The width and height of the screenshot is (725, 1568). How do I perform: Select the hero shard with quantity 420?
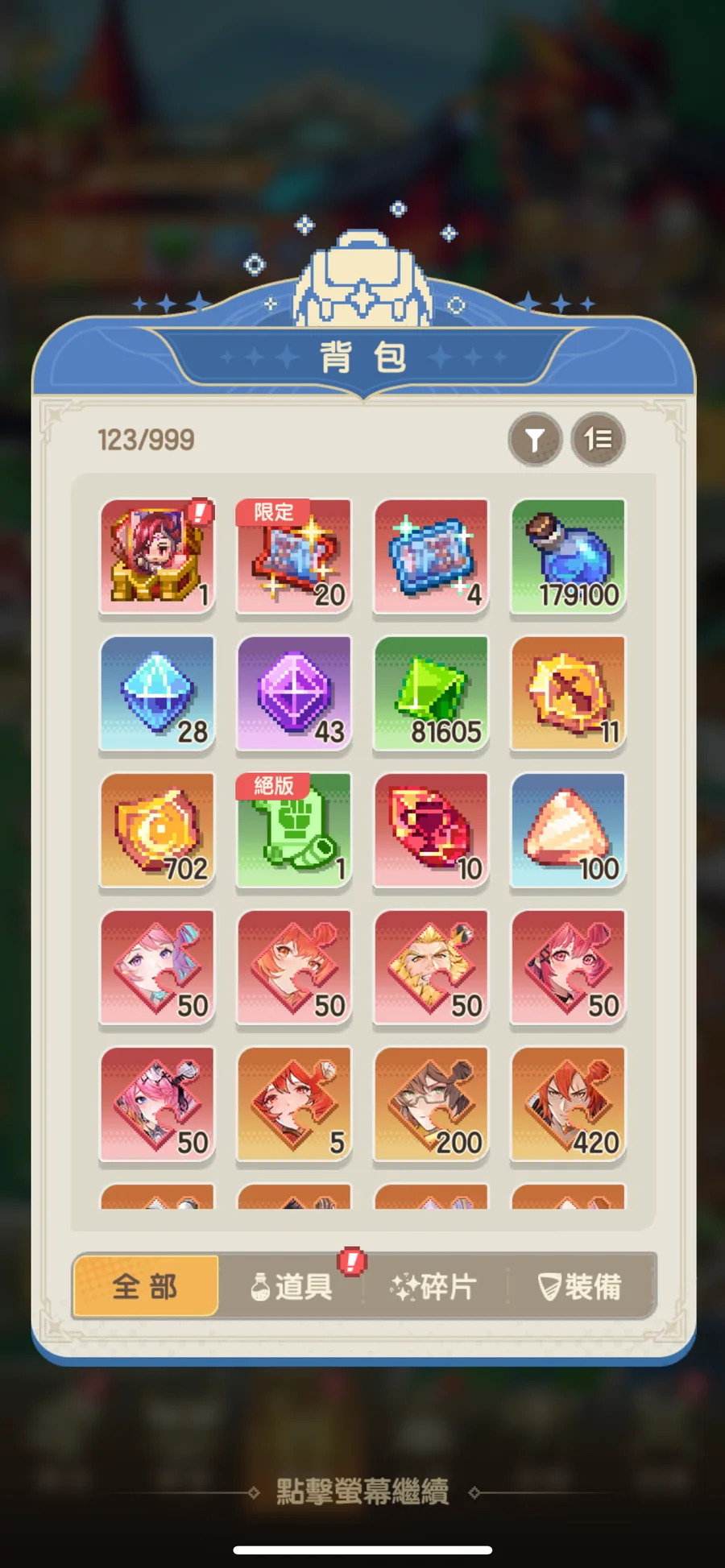pos(568,1103)
